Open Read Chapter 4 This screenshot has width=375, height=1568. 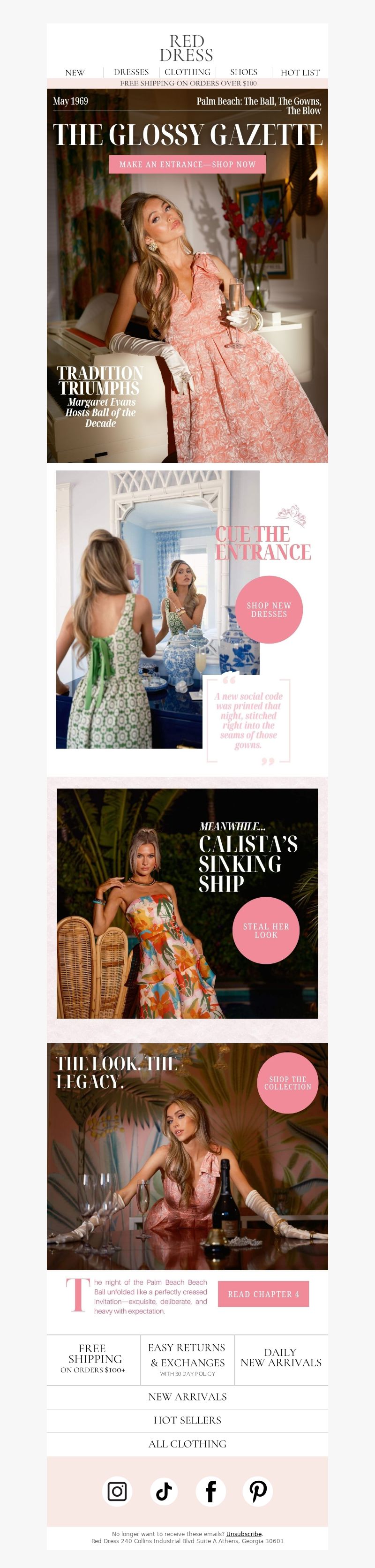coord(263,1294)
